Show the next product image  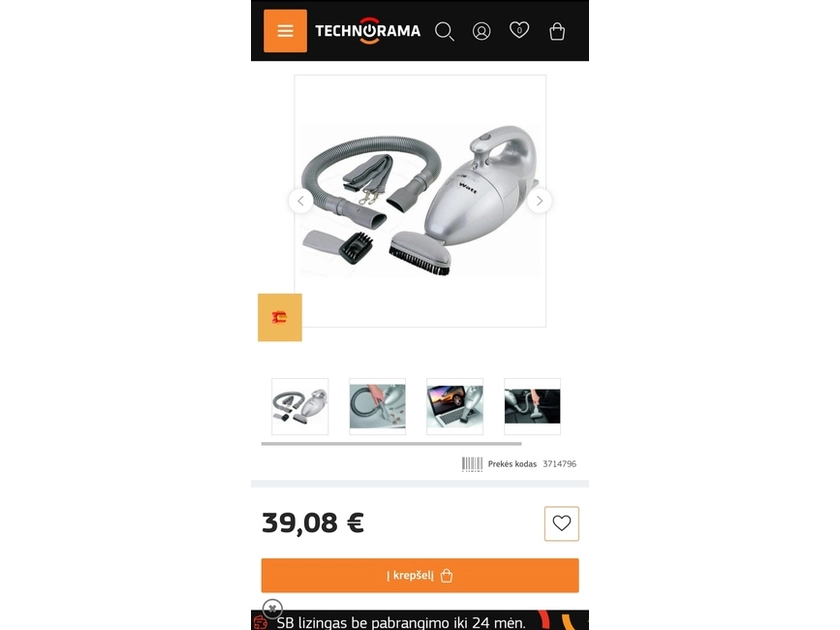(x=539, y=201)
